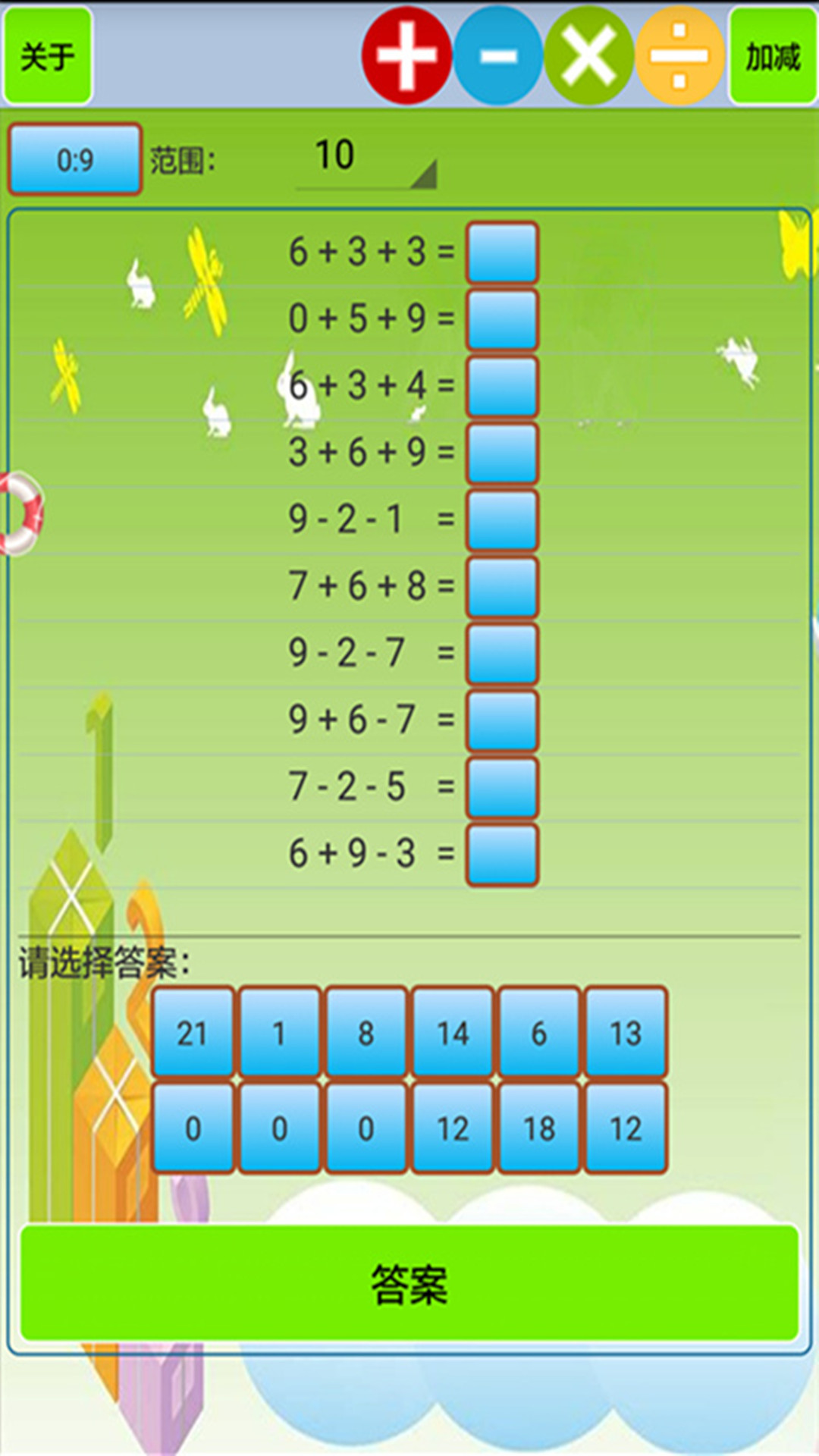The width and height of the screenshot is (819, 1456).
Task: Choose answer tile 14
Action: (453, 1033)
